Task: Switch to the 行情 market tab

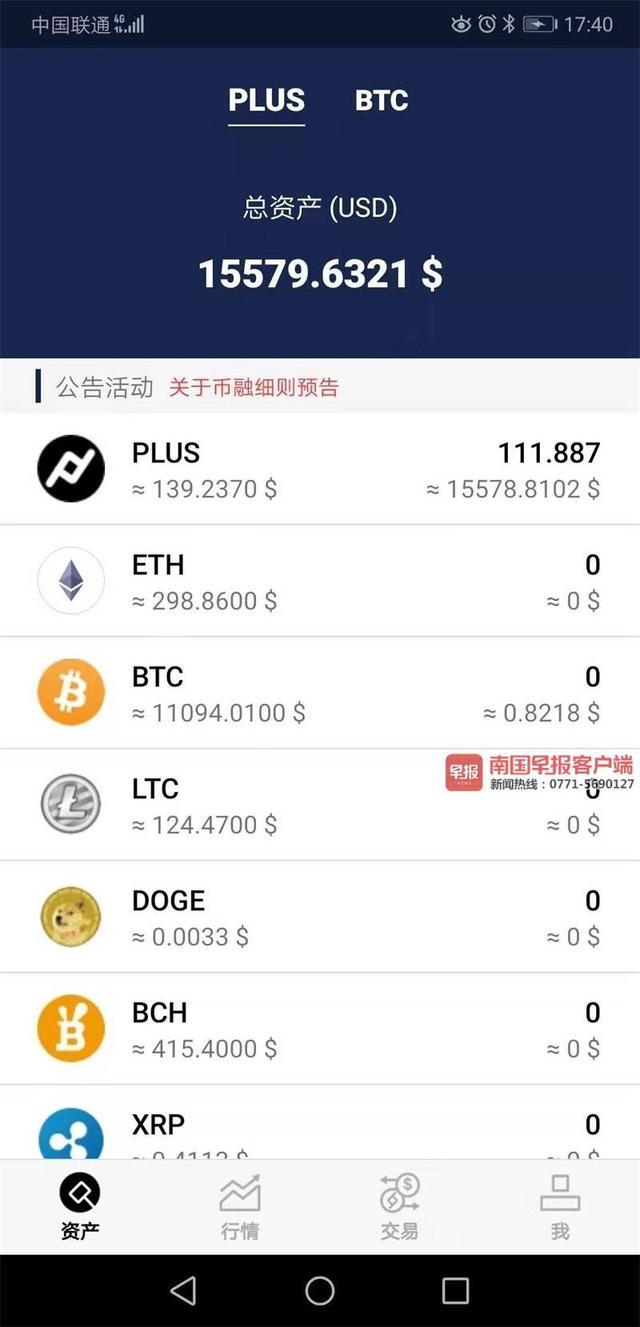Action: [240, 1207]
